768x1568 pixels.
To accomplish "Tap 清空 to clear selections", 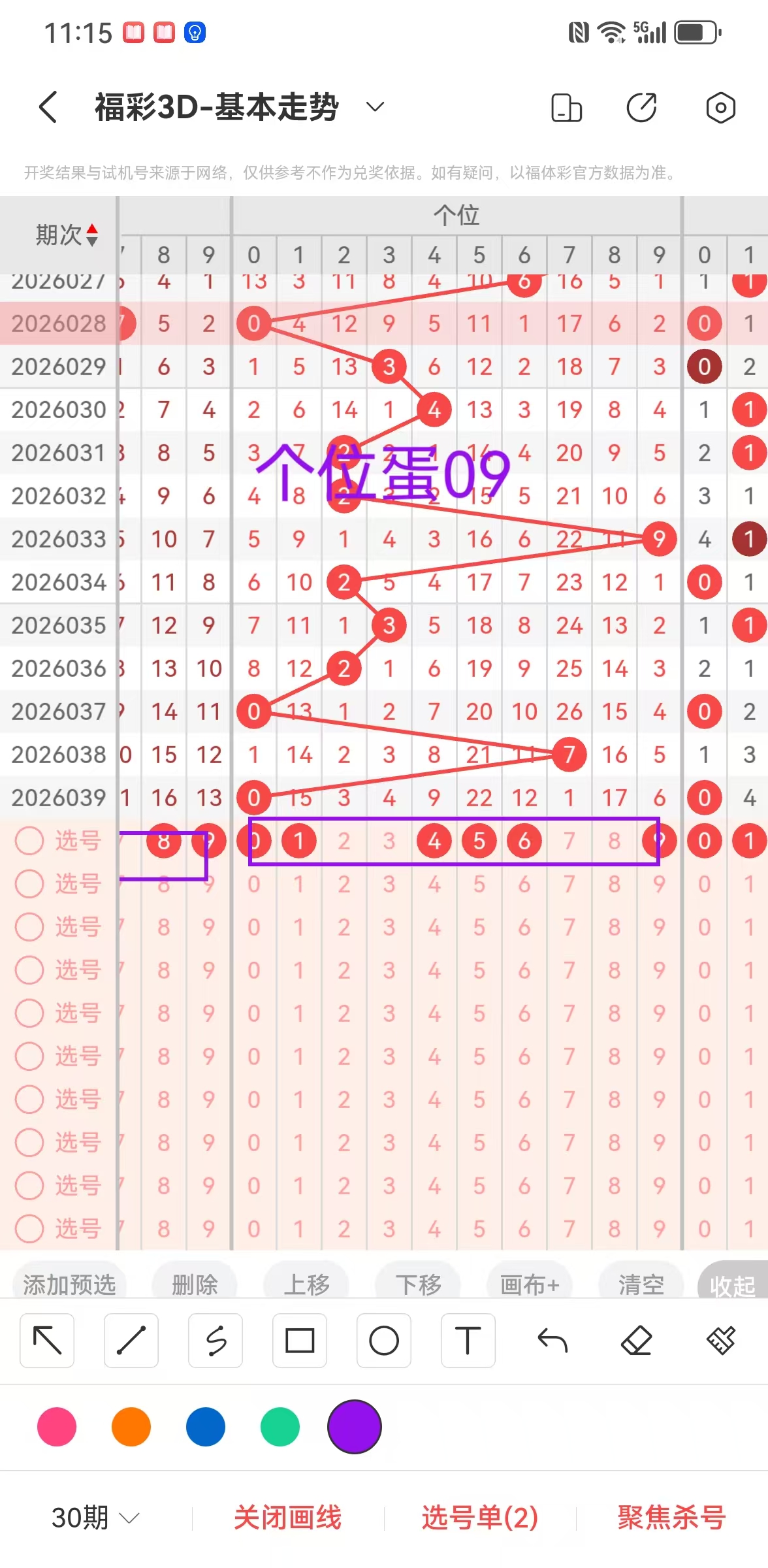I will 641,1284.
